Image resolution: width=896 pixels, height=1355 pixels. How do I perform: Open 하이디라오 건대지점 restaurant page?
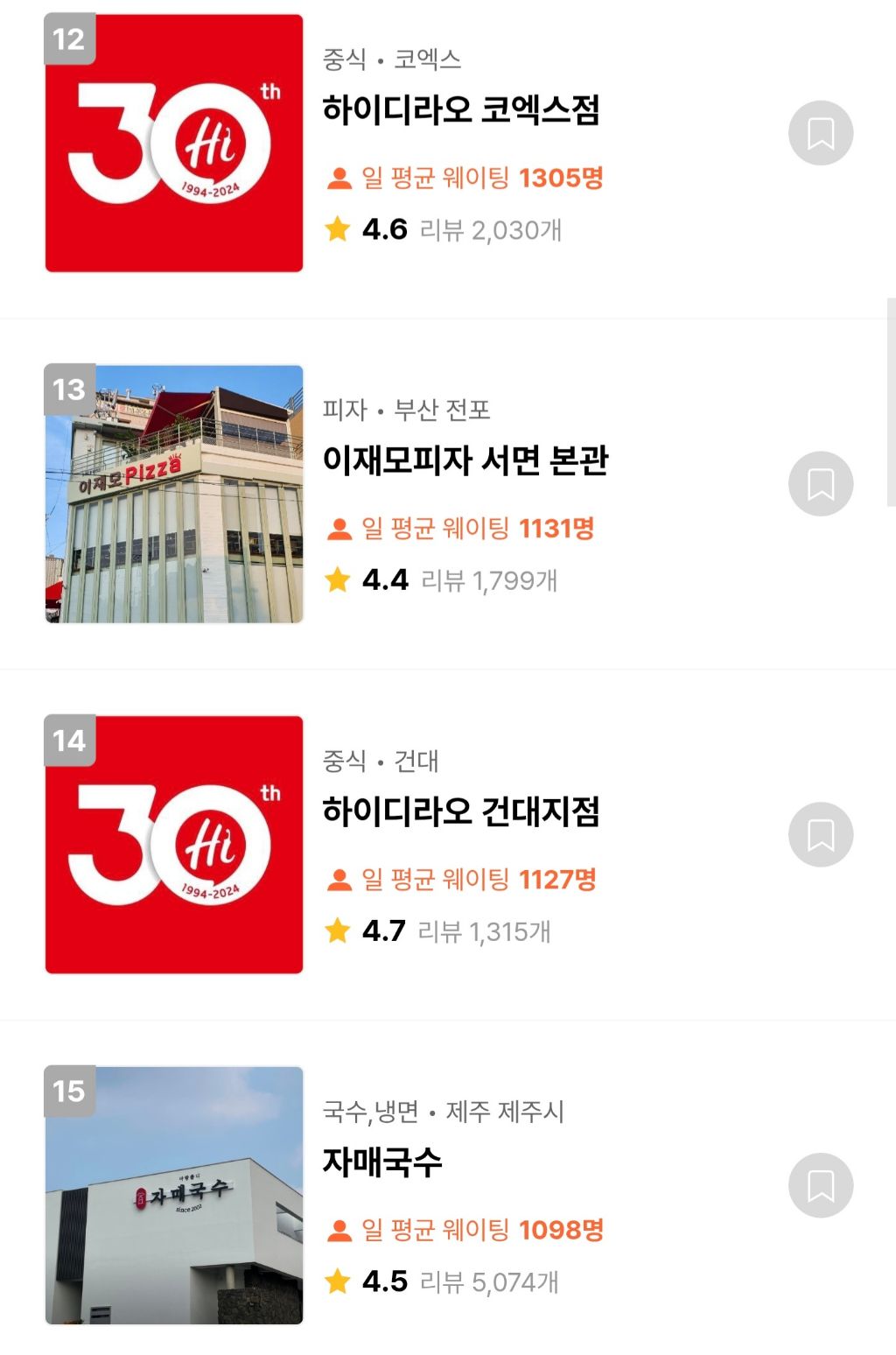(x=461, y=811)
